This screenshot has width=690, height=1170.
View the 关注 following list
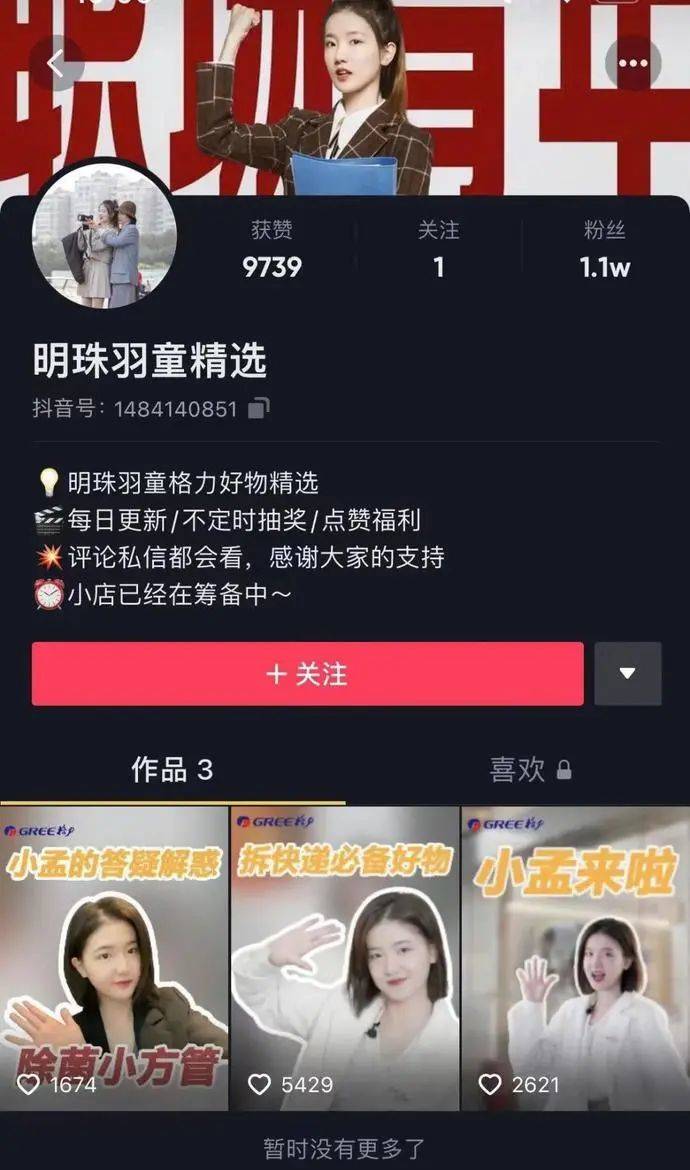point(439,250)
